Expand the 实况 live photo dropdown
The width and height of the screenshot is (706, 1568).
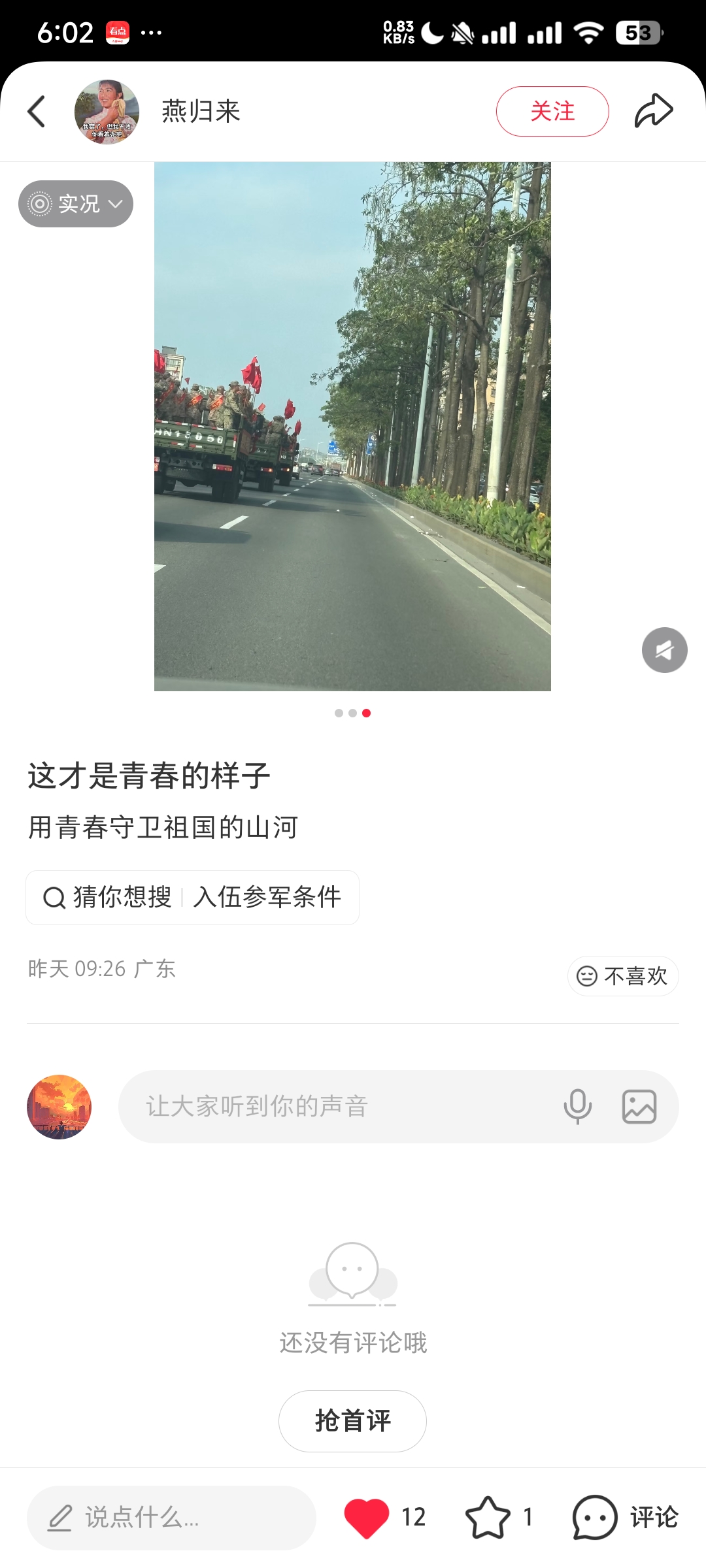(76, 204)
